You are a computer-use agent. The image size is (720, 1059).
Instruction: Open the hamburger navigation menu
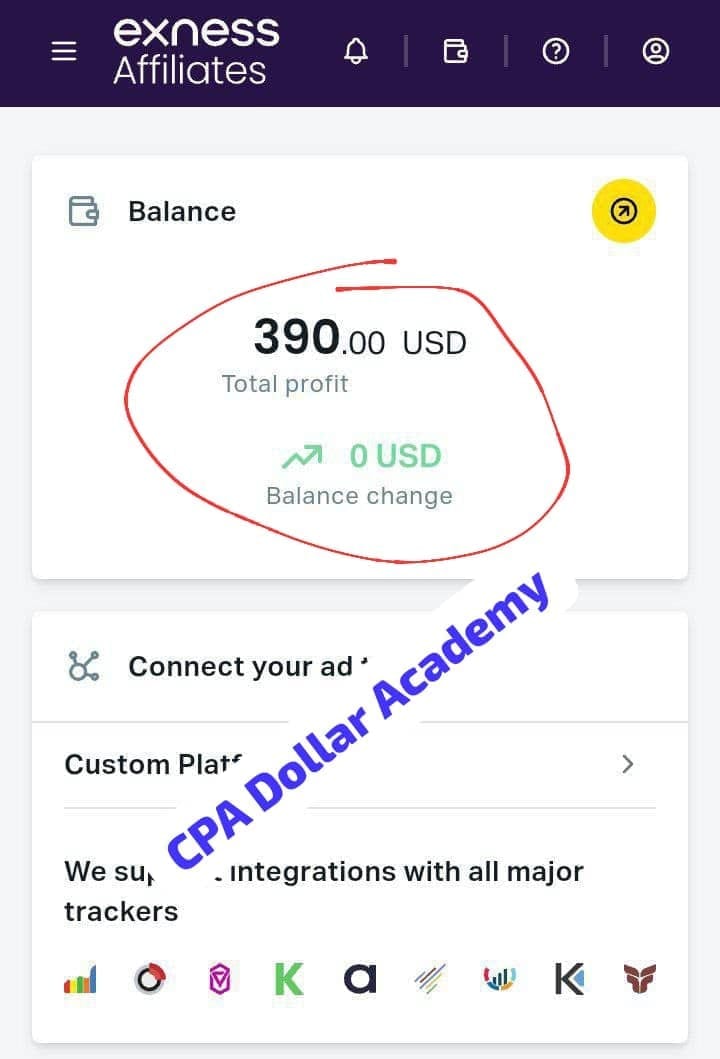click(64, 51)
